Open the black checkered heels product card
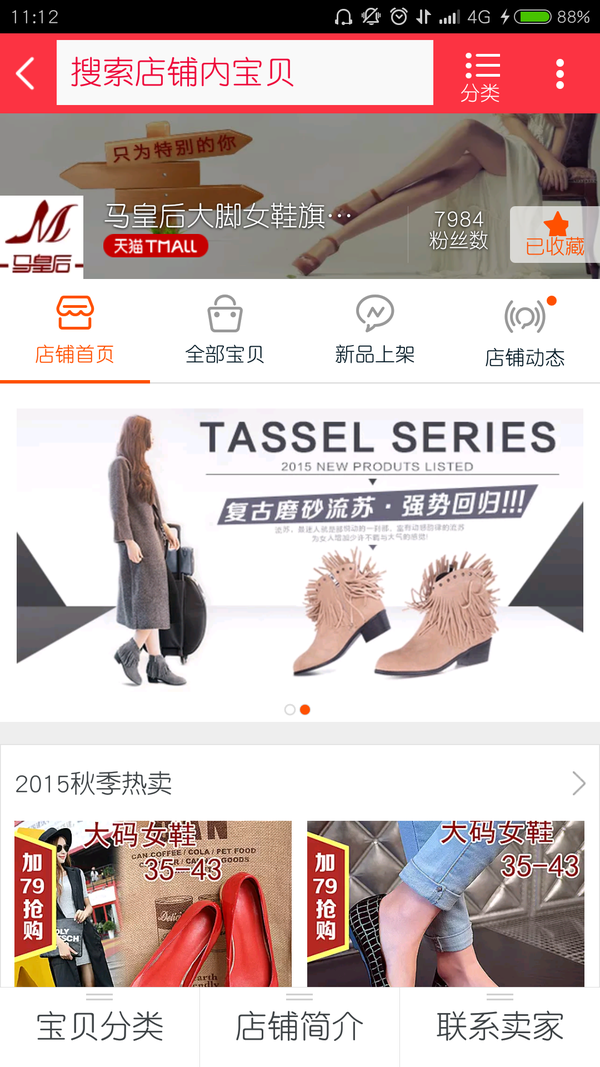 [446, 903]
